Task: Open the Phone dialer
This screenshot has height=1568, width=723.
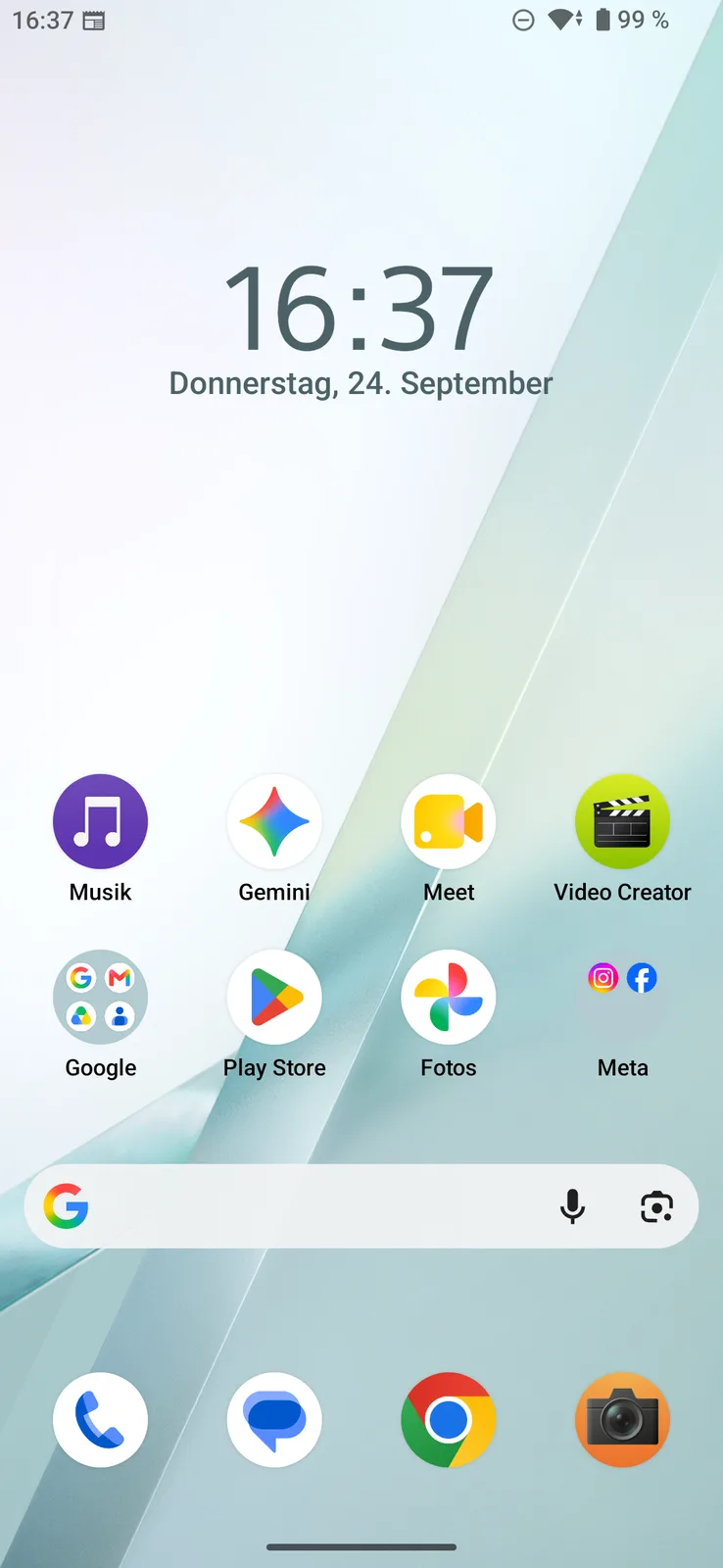Action: click(x=100, y=1420)
